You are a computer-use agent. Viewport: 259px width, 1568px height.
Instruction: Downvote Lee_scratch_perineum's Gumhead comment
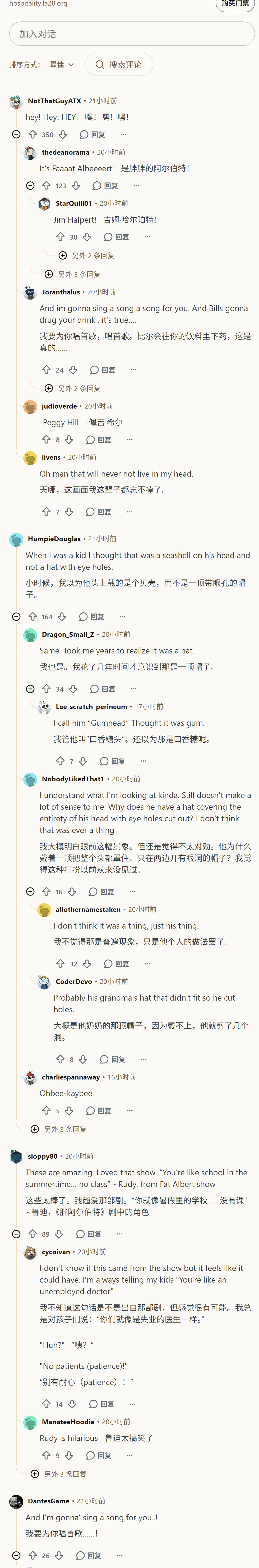point(83,761)
